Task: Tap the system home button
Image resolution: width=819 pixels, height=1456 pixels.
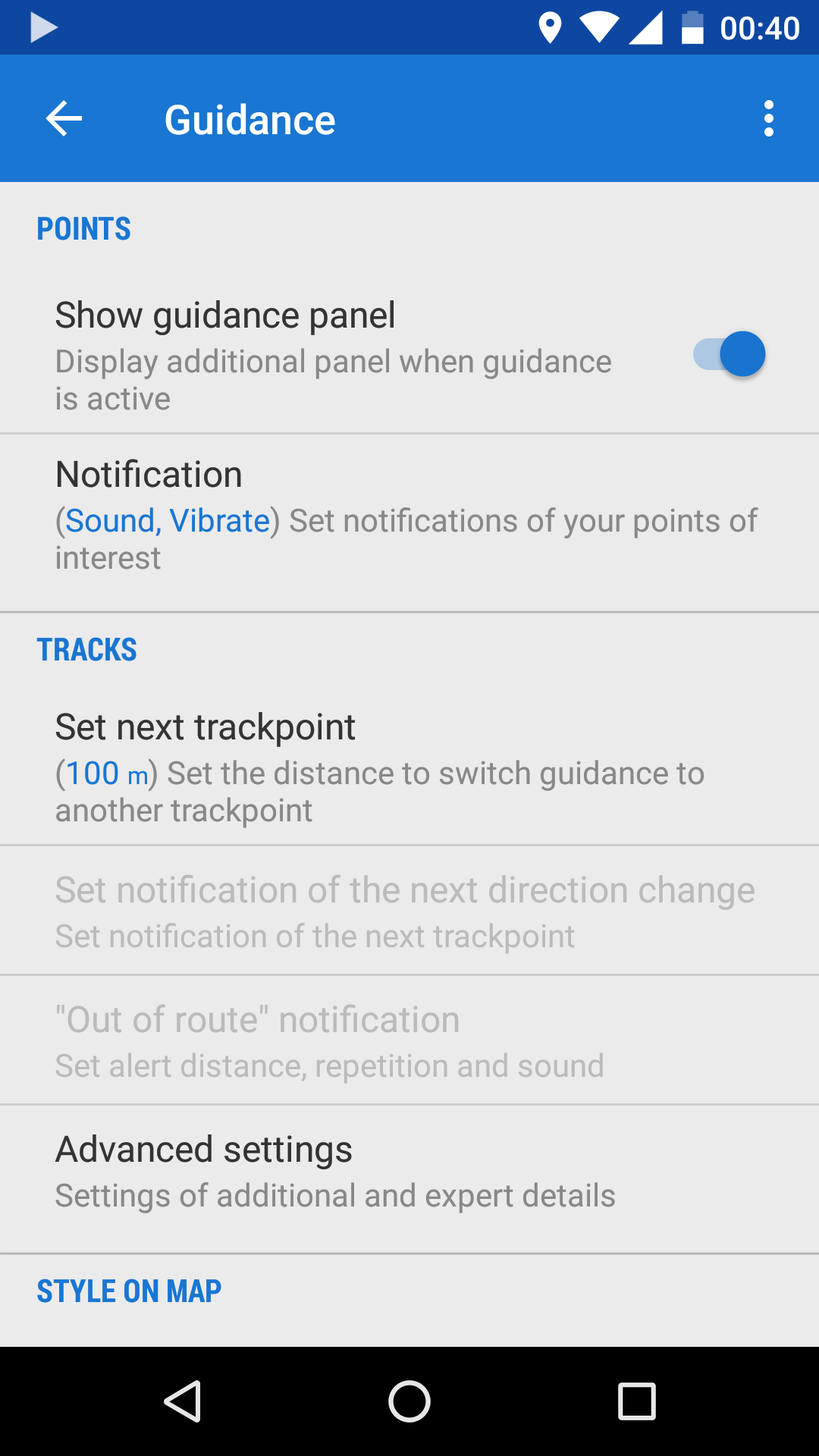Action: (409, 1401)
